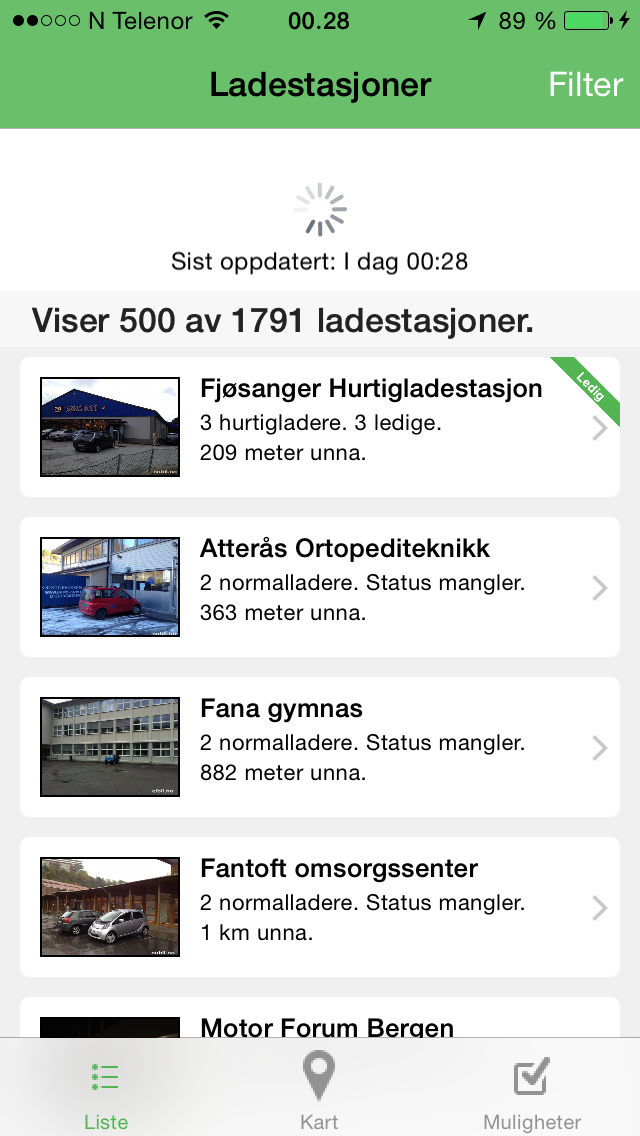The width and height of the screenshot is (640, 1136).
Task: Open Atterås Ortopediteknikk charging station
Action: [320, 587]
